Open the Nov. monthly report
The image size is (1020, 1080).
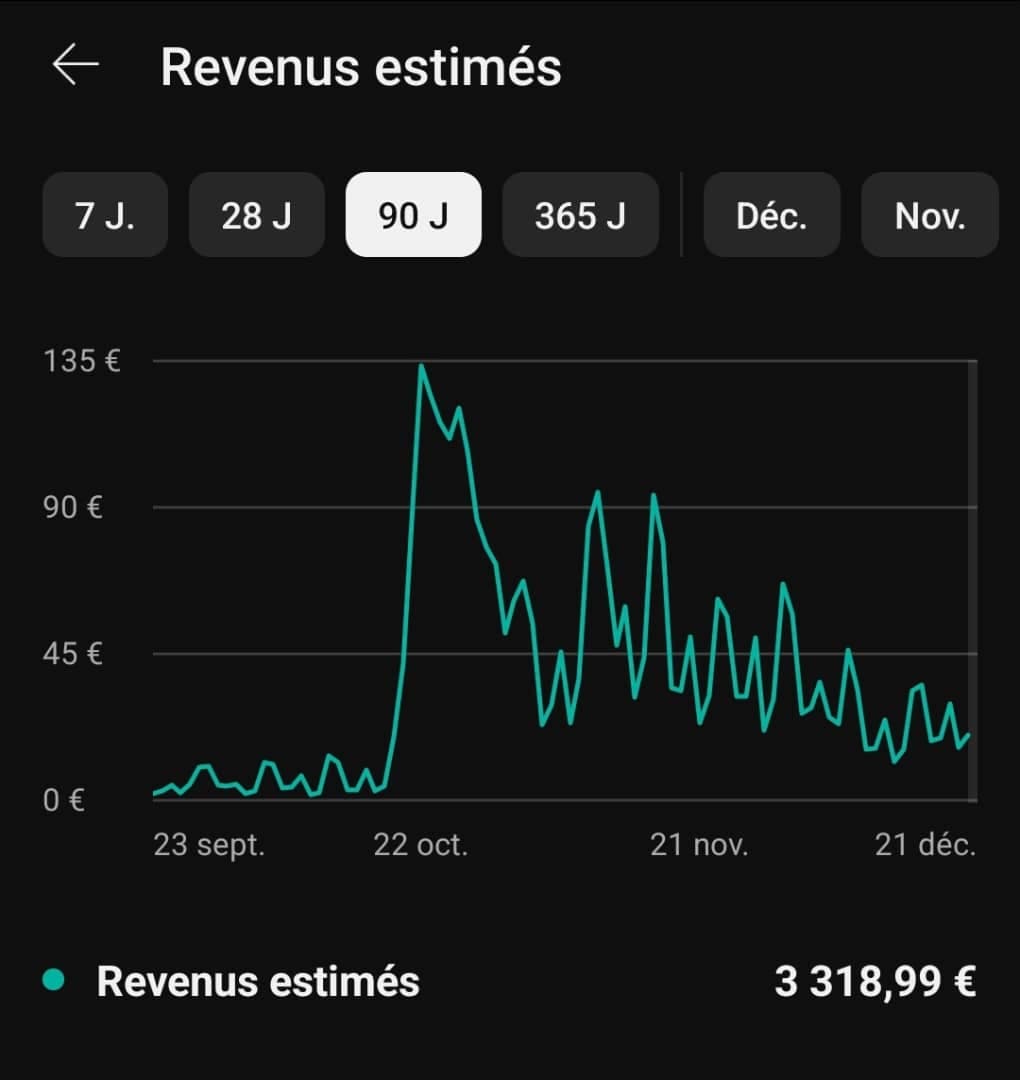[x=929, y=215]
